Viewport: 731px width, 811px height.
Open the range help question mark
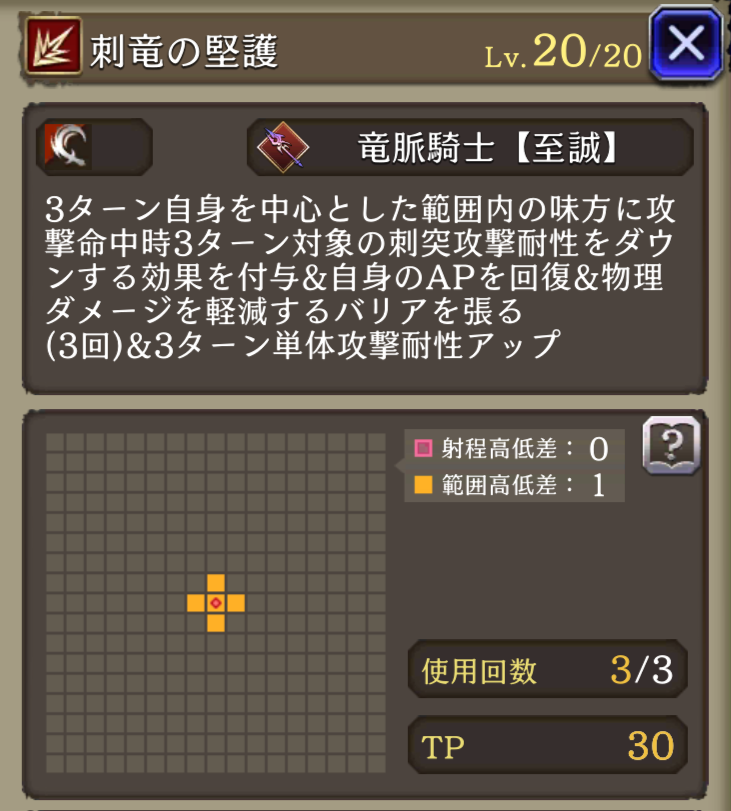(x=671, y=445)
